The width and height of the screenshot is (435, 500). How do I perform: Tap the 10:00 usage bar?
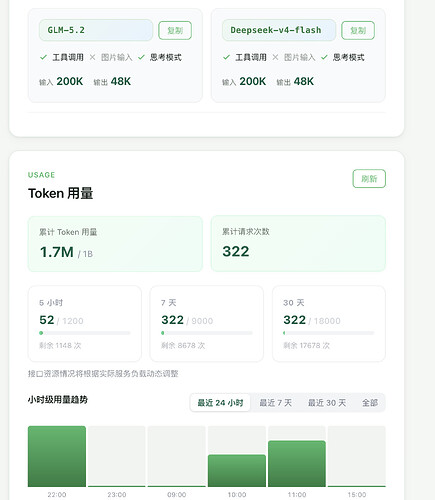tap(237, 470)
